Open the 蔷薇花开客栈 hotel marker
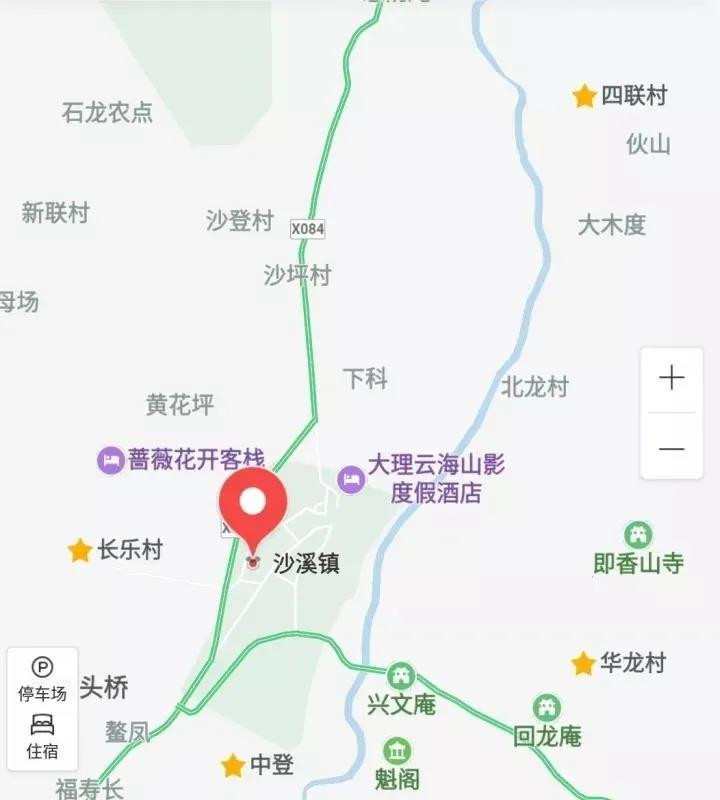 tap(110, 460)
